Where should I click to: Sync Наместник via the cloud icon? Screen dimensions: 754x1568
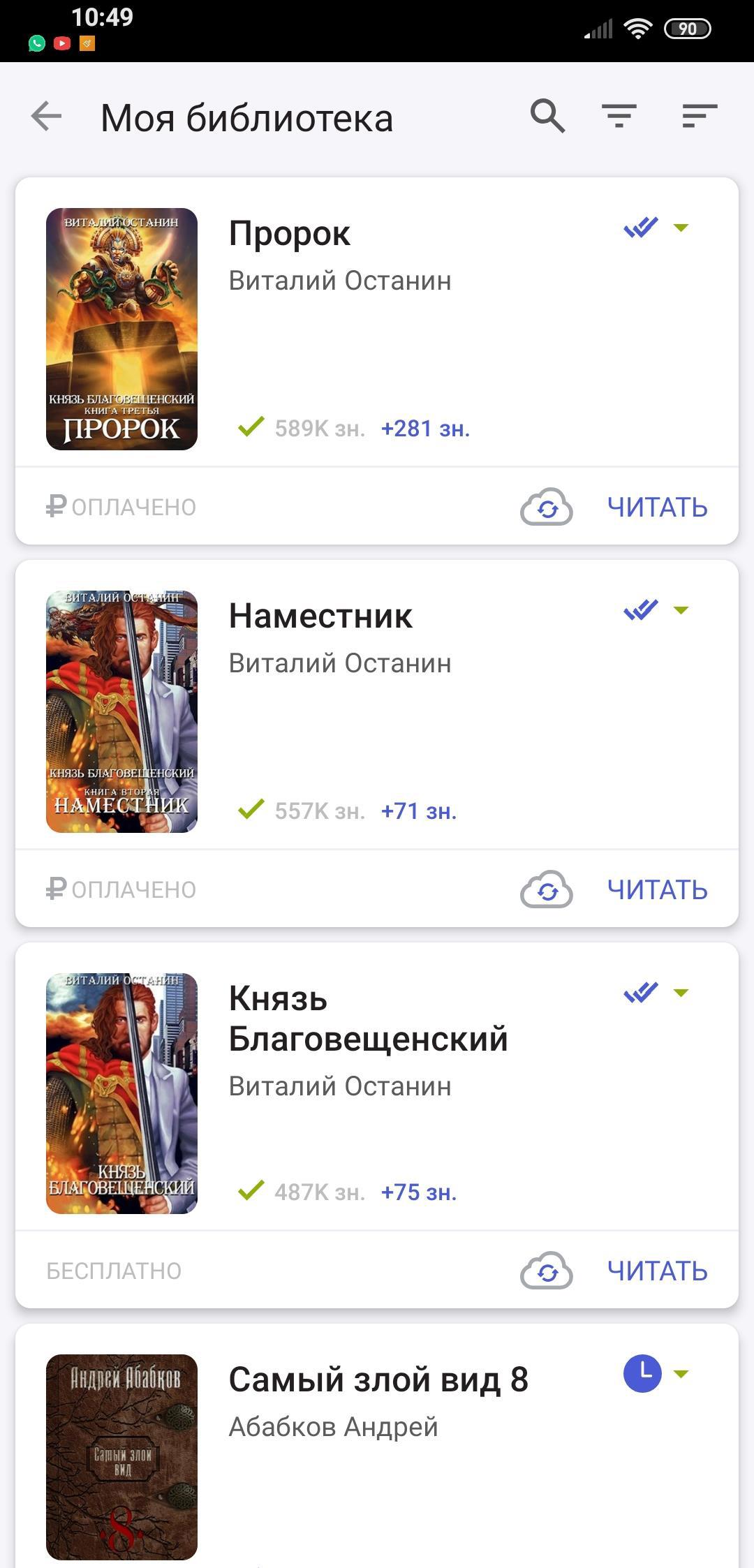[546, 890]
